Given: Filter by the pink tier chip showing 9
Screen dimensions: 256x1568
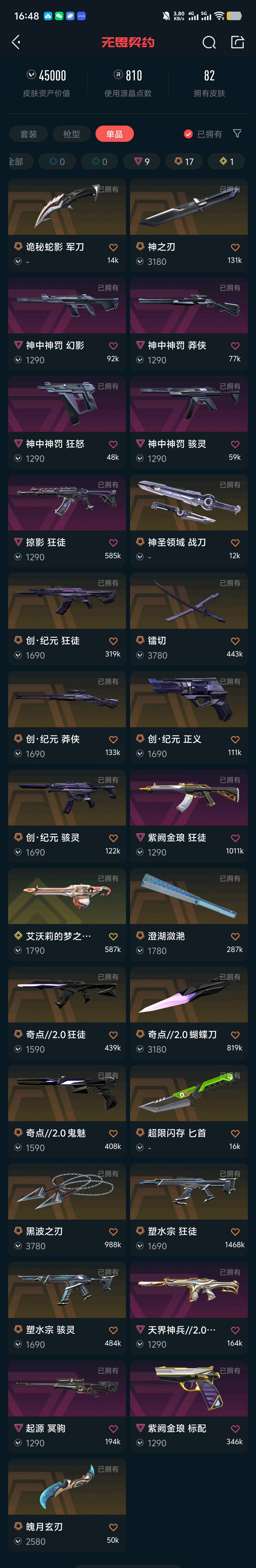Looking at the screenshot, I should [142, 161].
